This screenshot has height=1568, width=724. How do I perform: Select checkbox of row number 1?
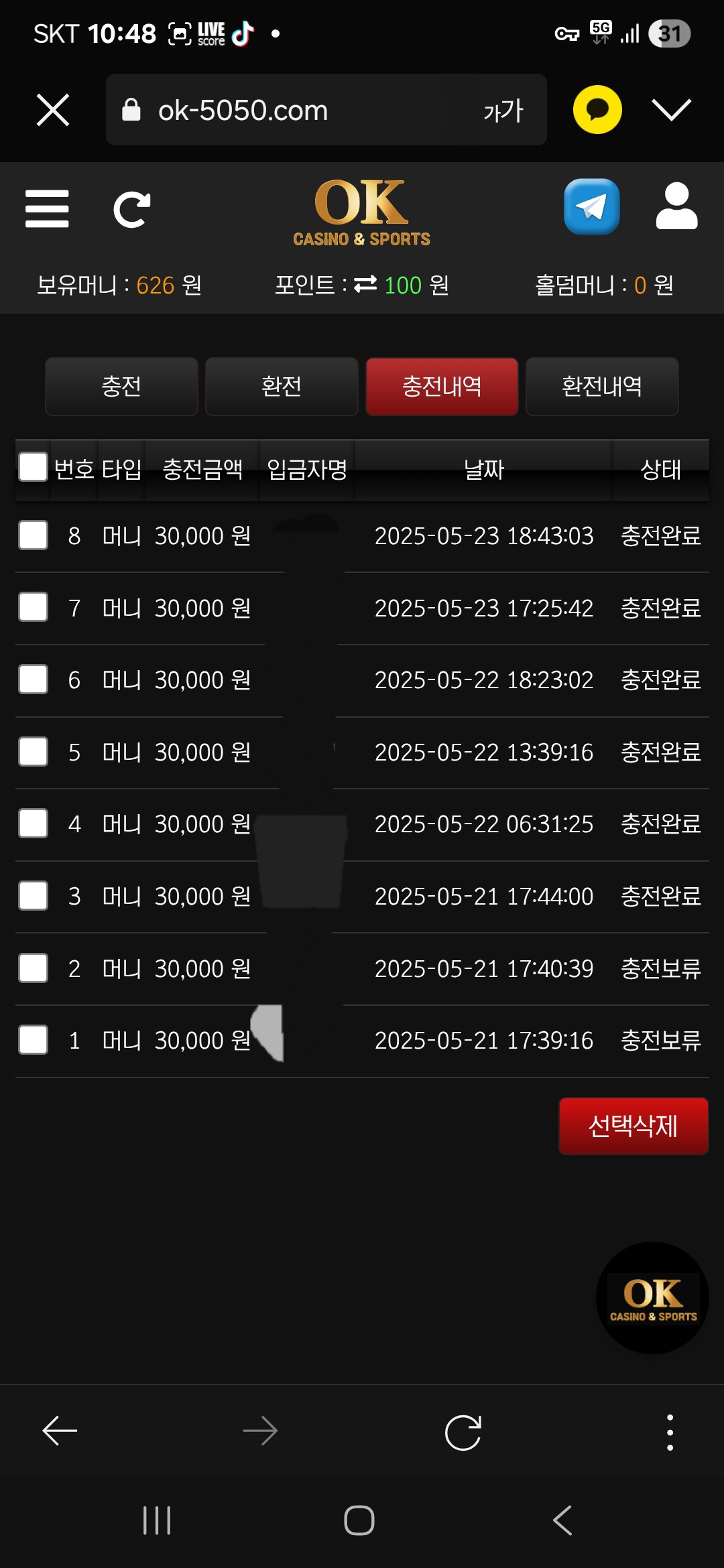[x=33, y=1040]
